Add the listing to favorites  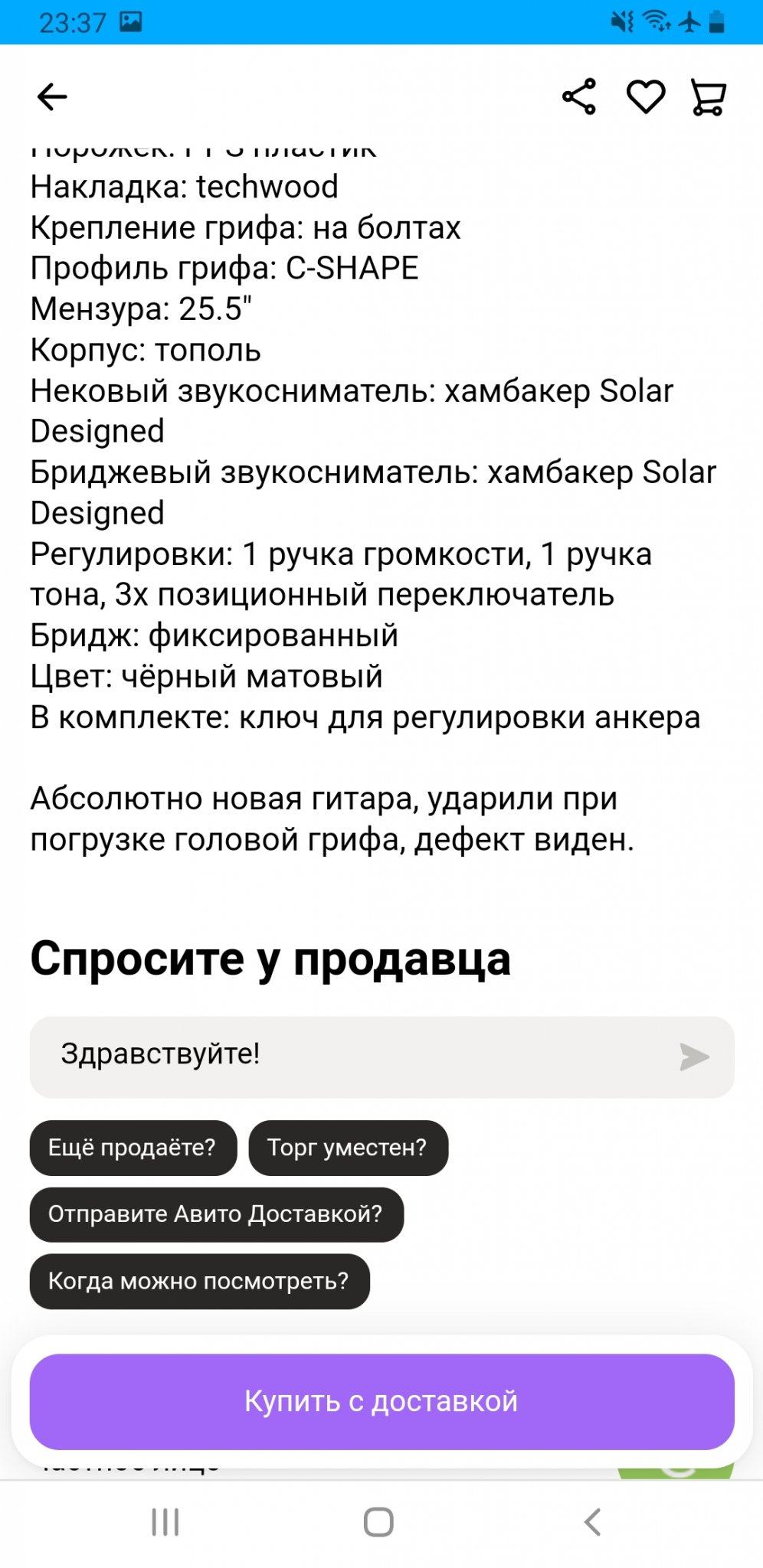[x=646, y=97]
